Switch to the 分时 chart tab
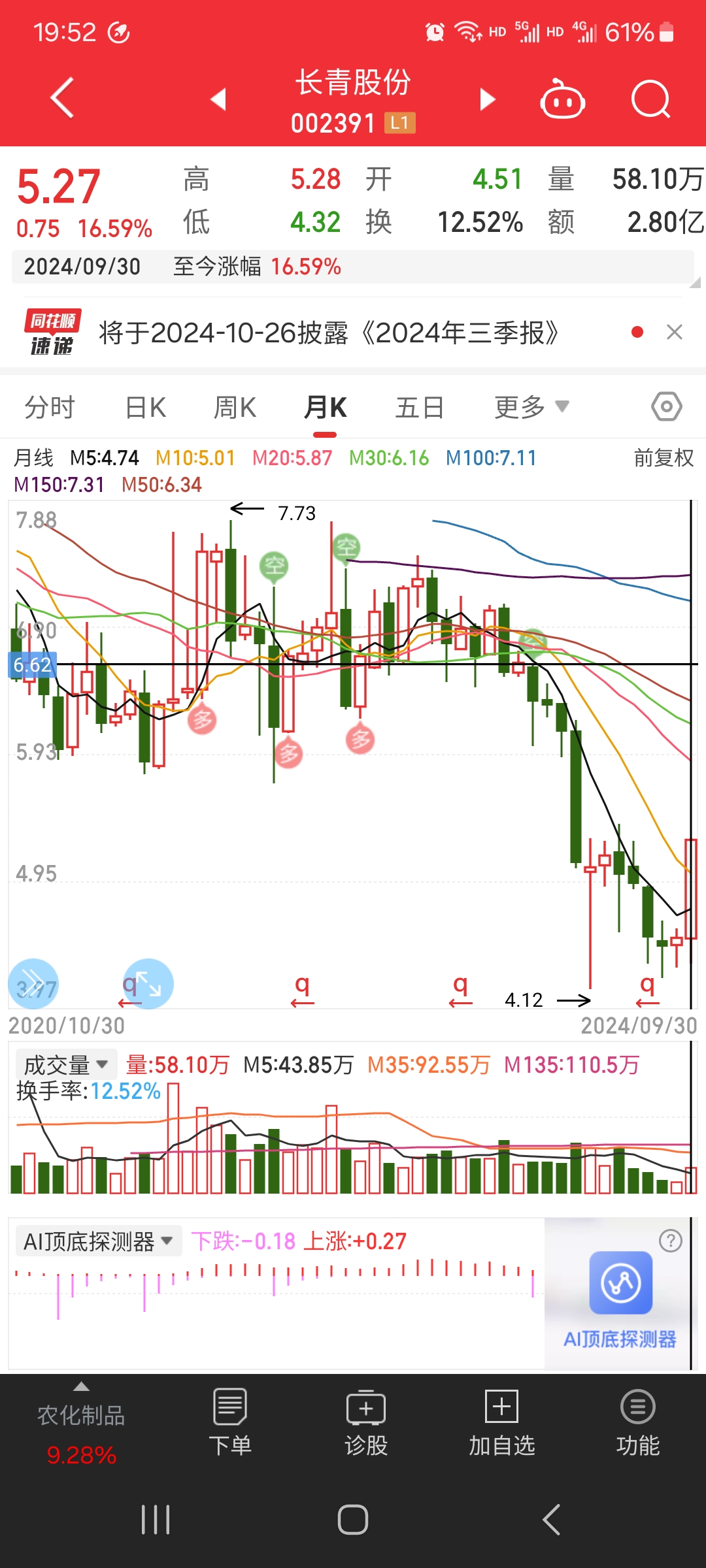 coord(50,408)
